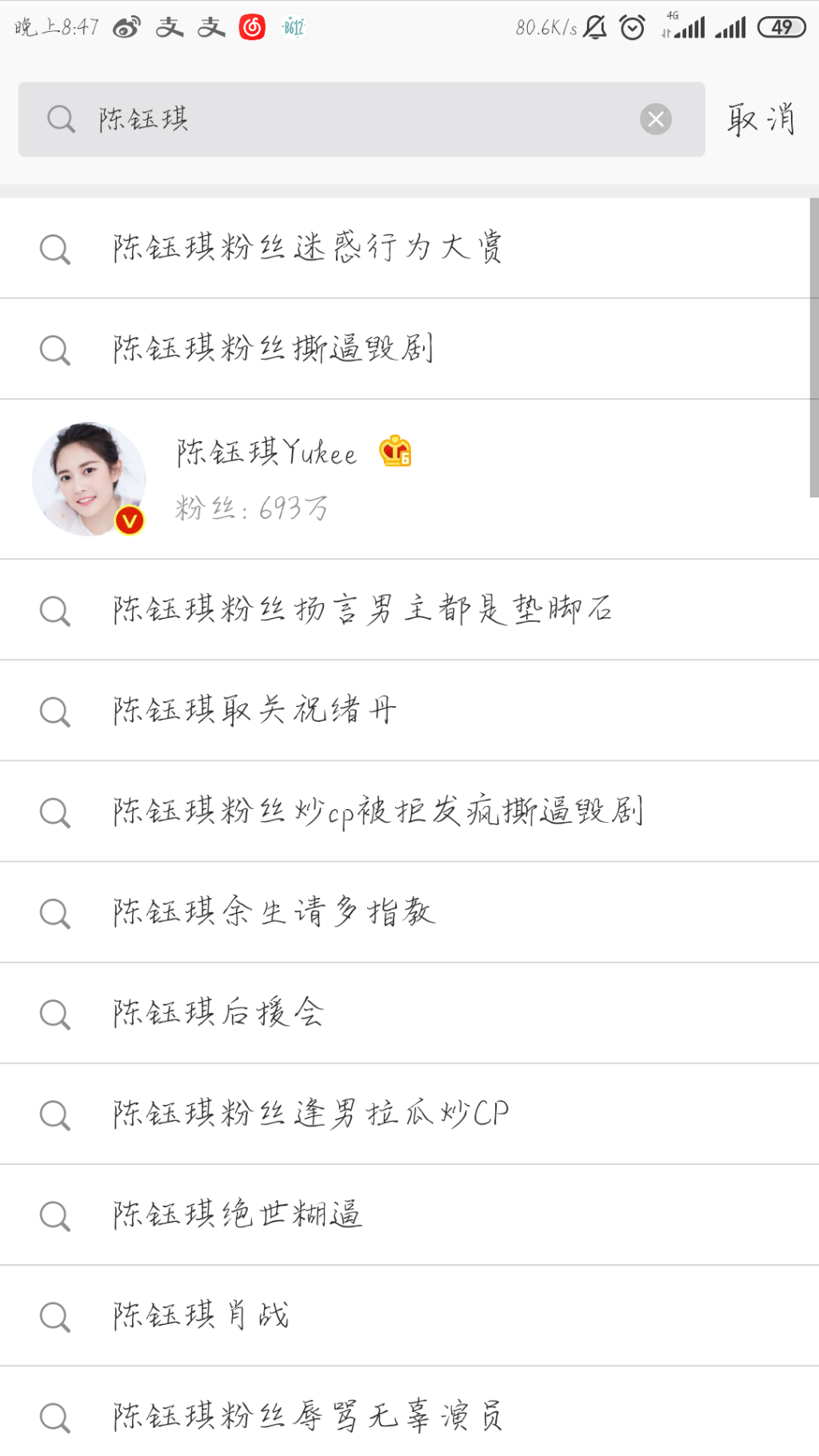
Task: Tap the magnifier icon beside 陈钰琪后援会
Action: [x=54, y=1013]
